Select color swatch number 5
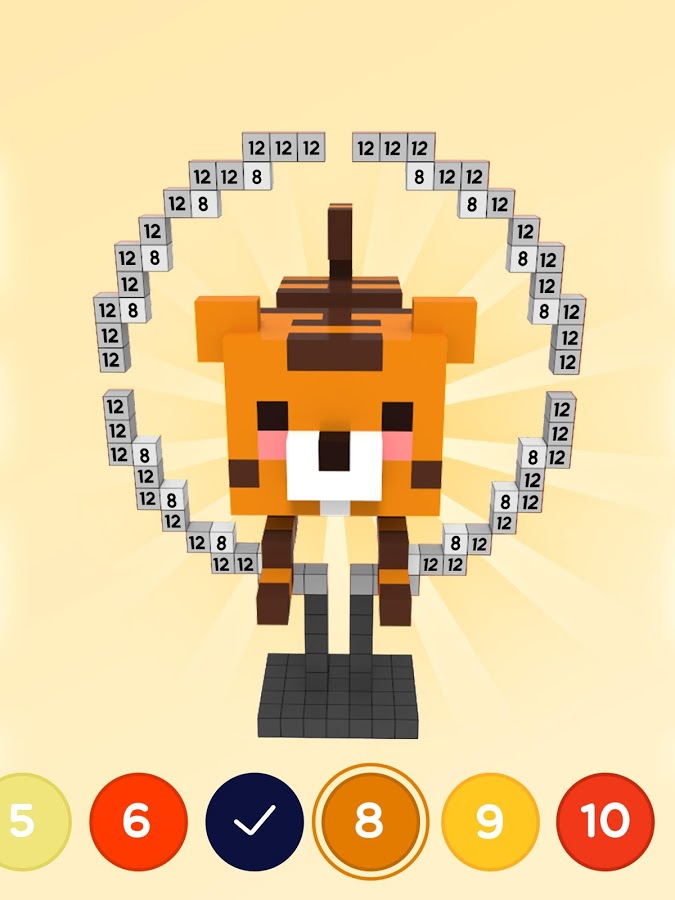Viewport: 675px width, 900px height. (27, 821)
